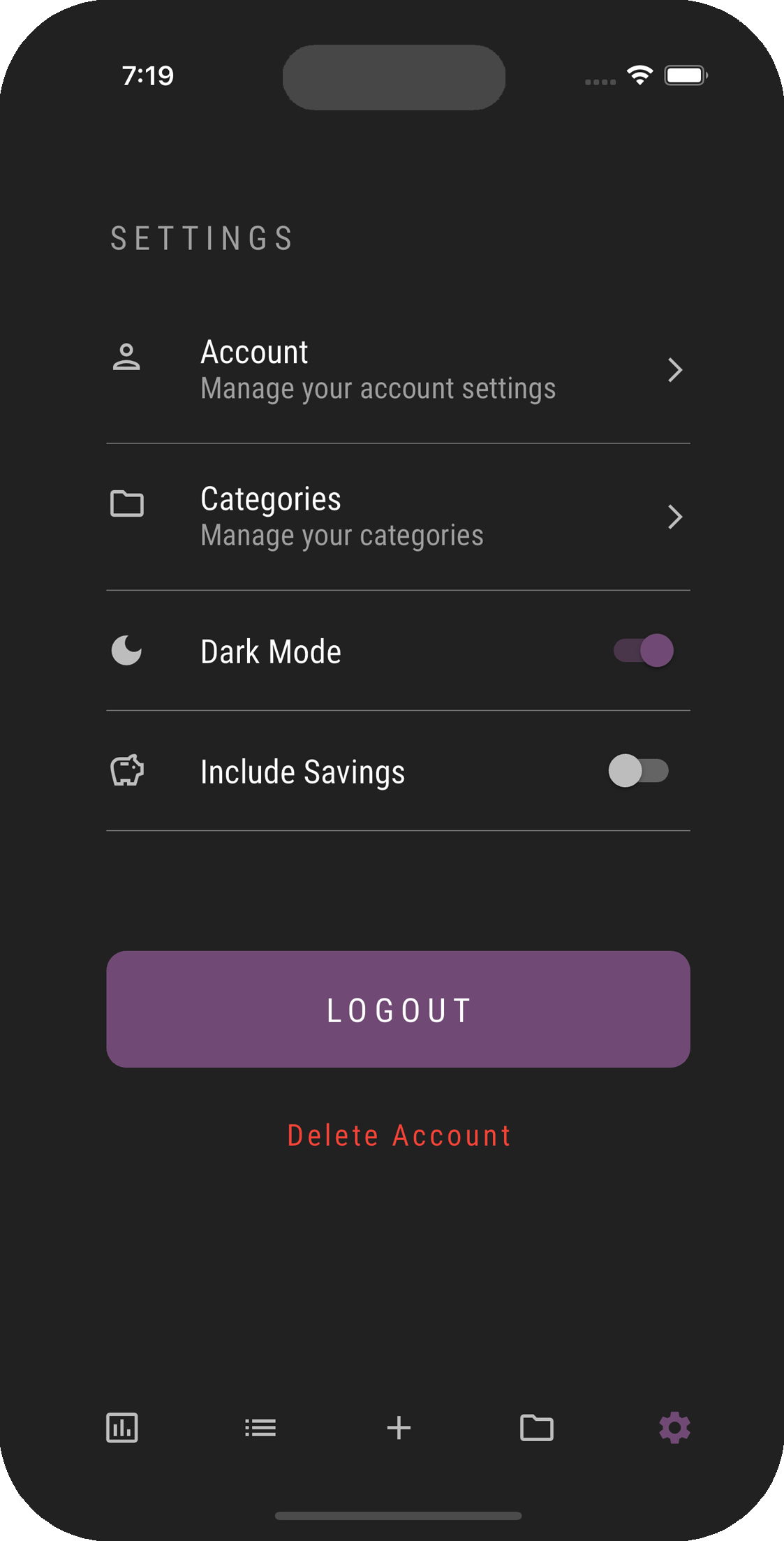
Task: Open Categories management
Action: click(397, 517)
